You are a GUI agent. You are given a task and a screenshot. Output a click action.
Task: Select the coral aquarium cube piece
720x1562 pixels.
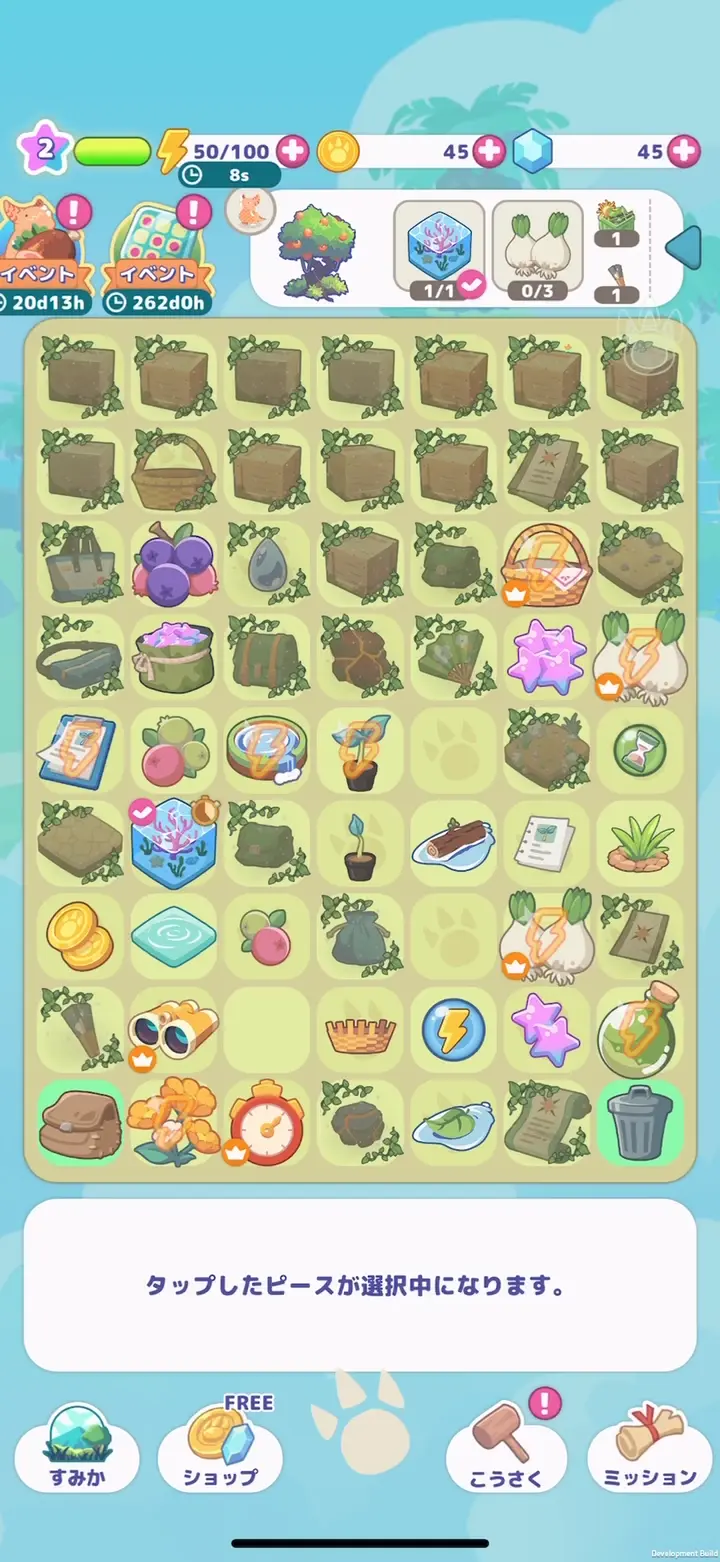click(x=172, y=843)
